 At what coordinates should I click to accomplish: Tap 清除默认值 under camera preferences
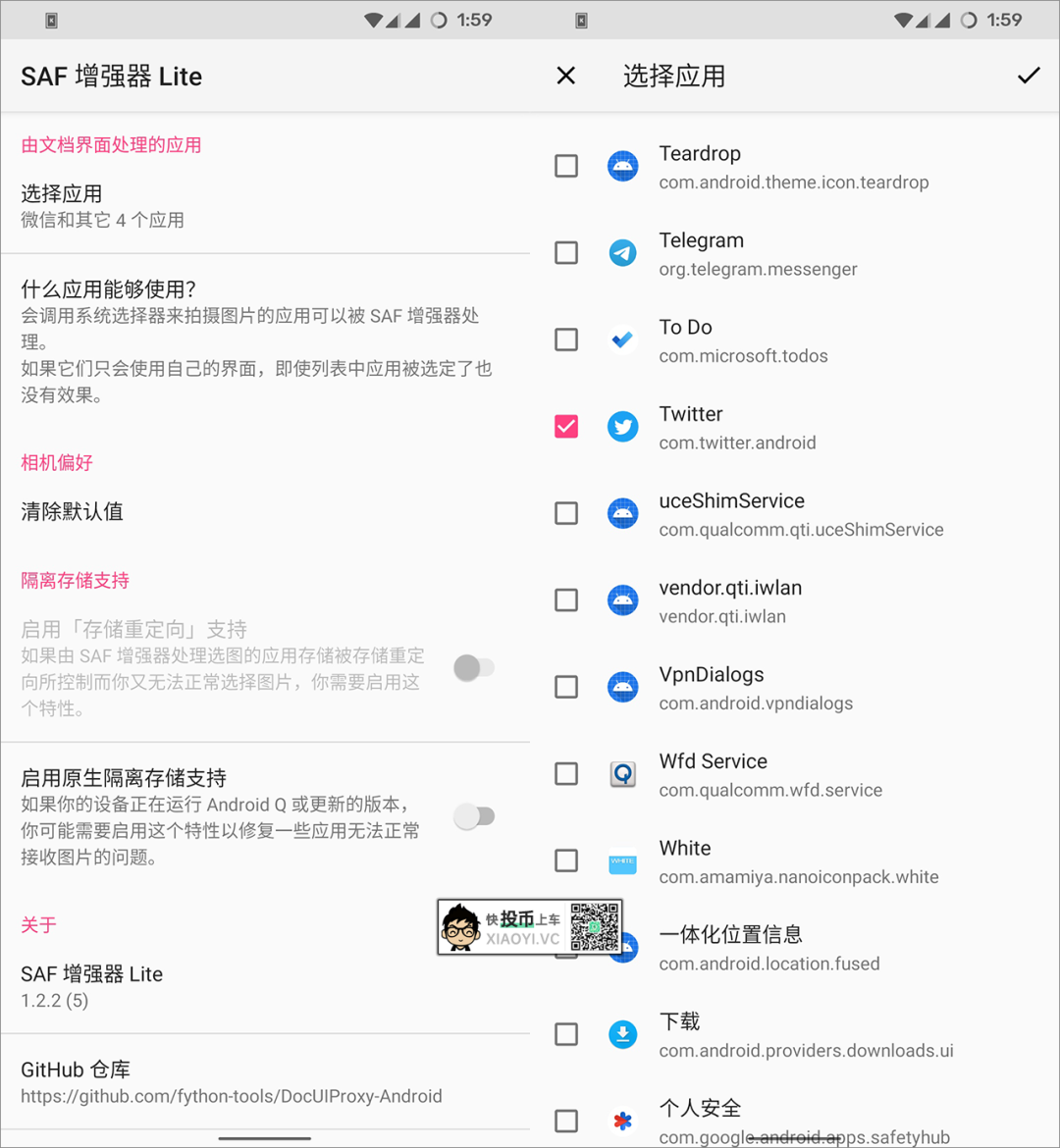pos(265,511)
